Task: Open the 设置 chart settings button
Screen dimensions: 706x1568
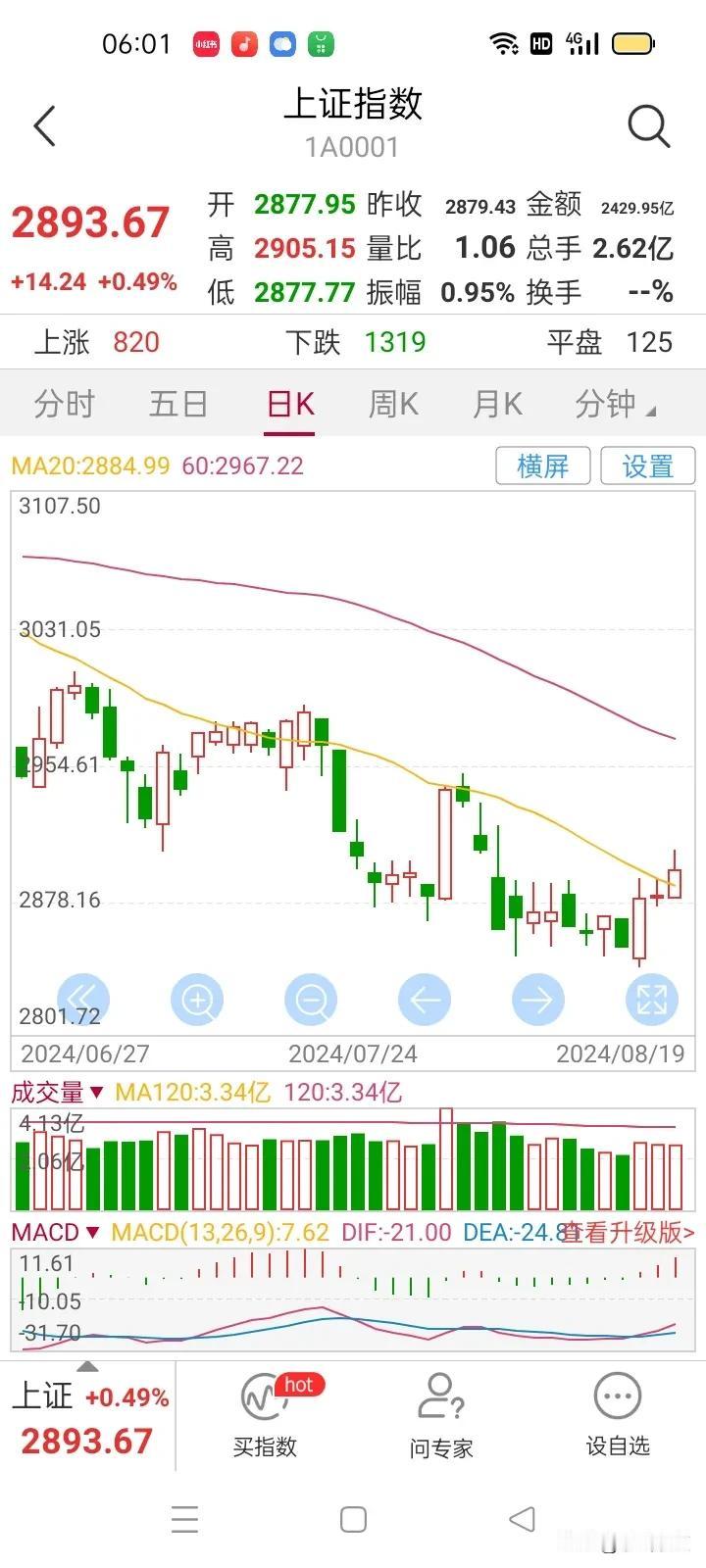Action: [648, 465]
